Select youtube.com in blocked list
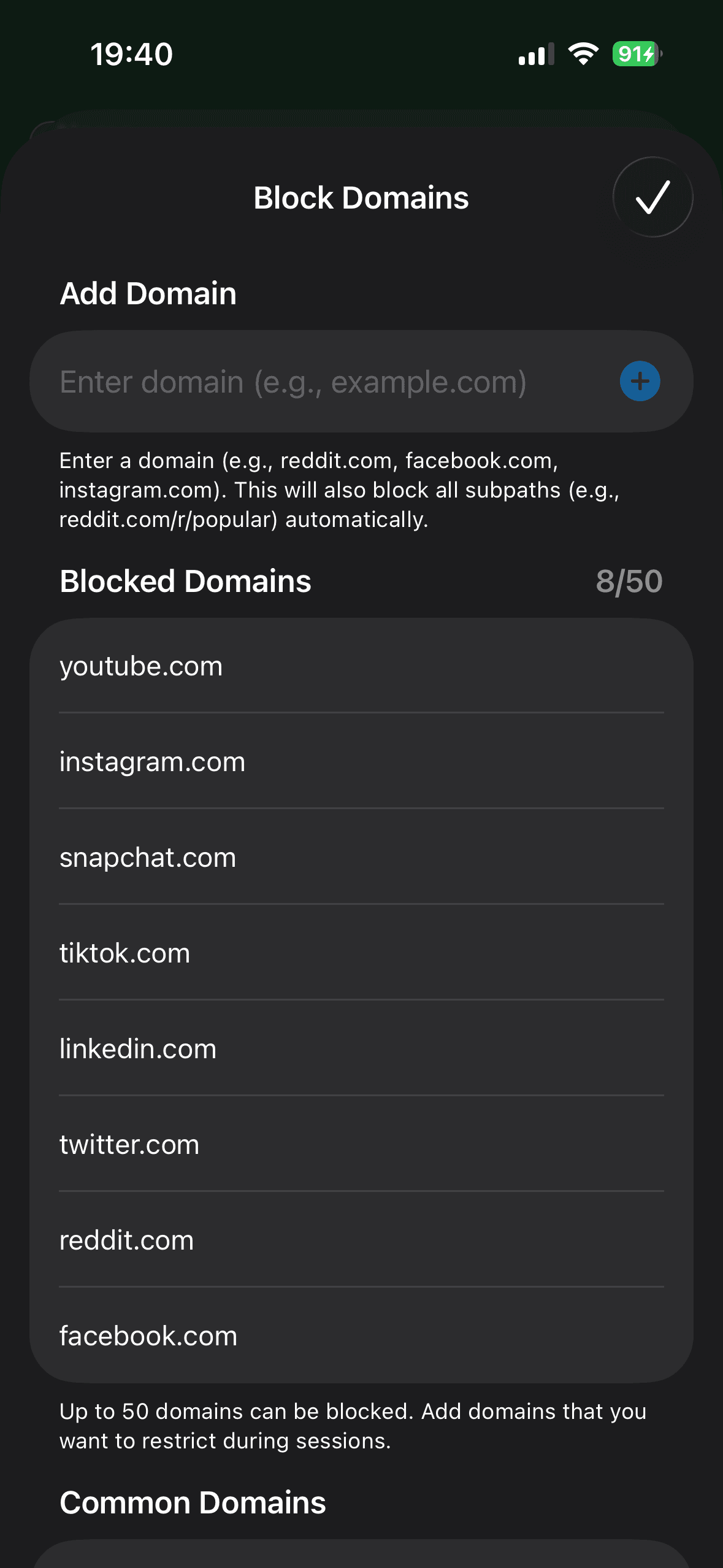 (141, 666)
